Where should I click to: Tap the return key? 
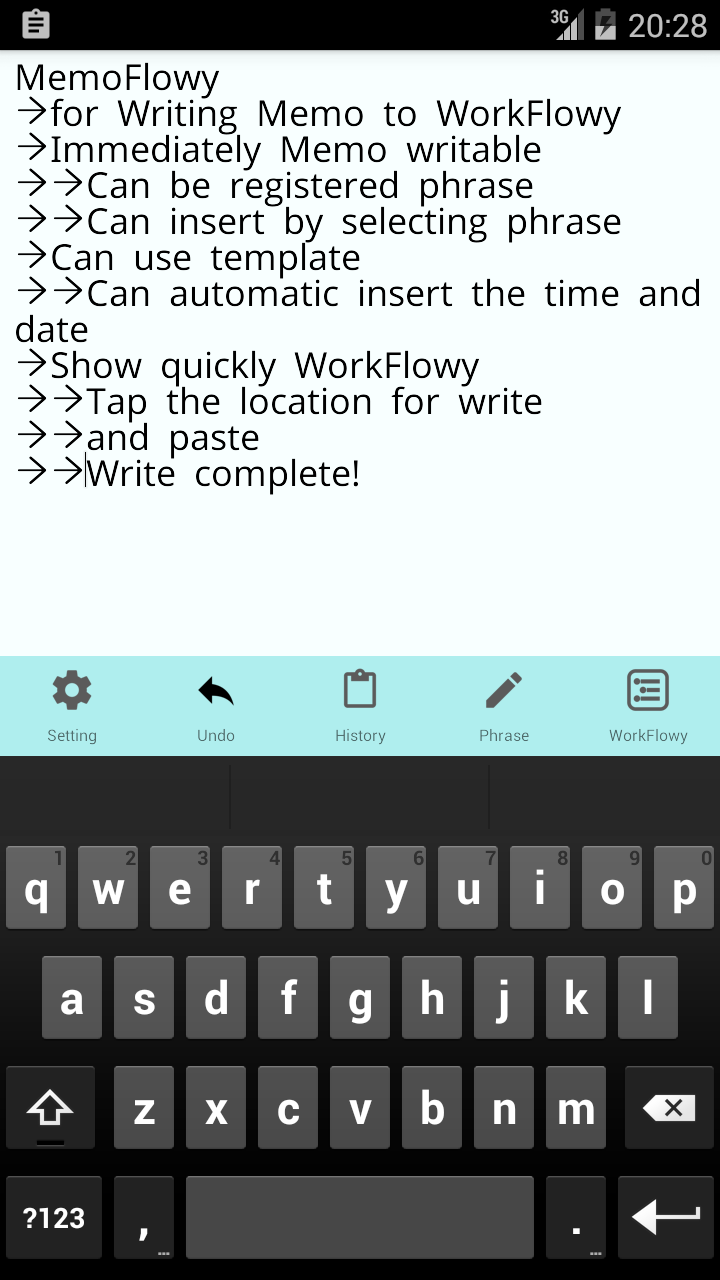(666, 1218)
